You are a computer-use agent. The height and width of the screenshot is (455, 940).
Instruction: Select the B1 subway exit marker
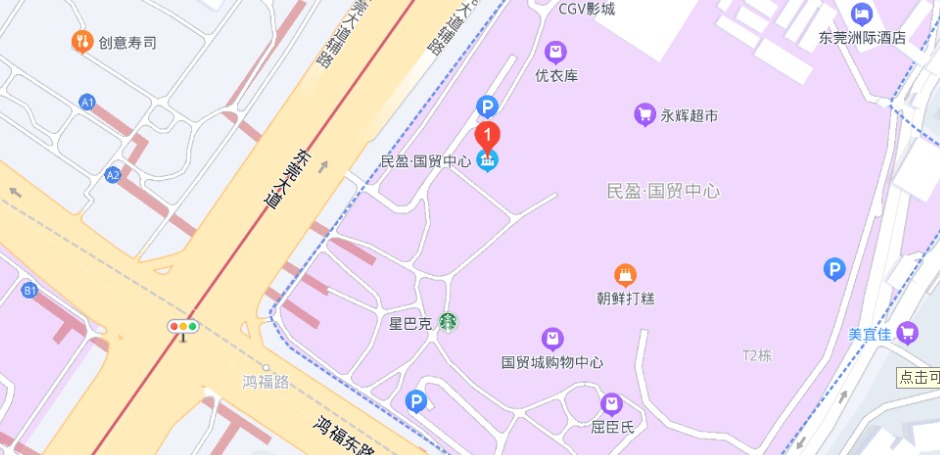pyautogui.click(x=30, y=291)
